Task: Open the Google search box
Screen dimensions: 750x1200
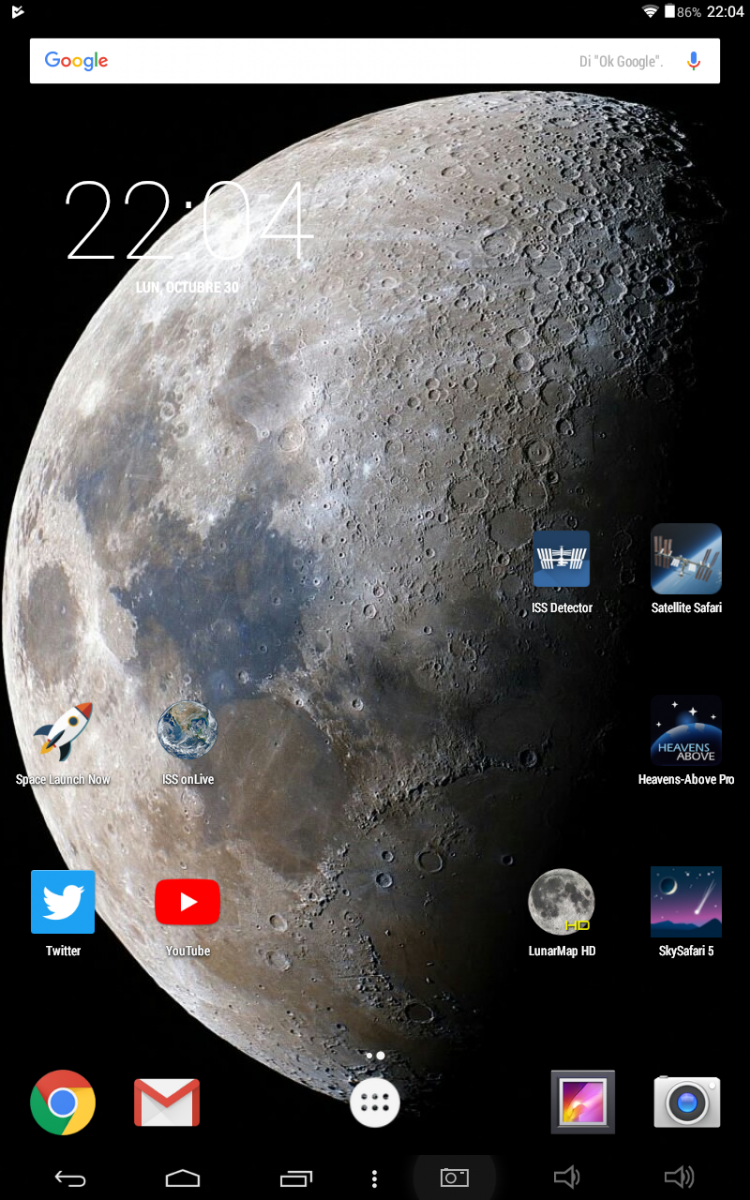Action: [x=374, y=61]
